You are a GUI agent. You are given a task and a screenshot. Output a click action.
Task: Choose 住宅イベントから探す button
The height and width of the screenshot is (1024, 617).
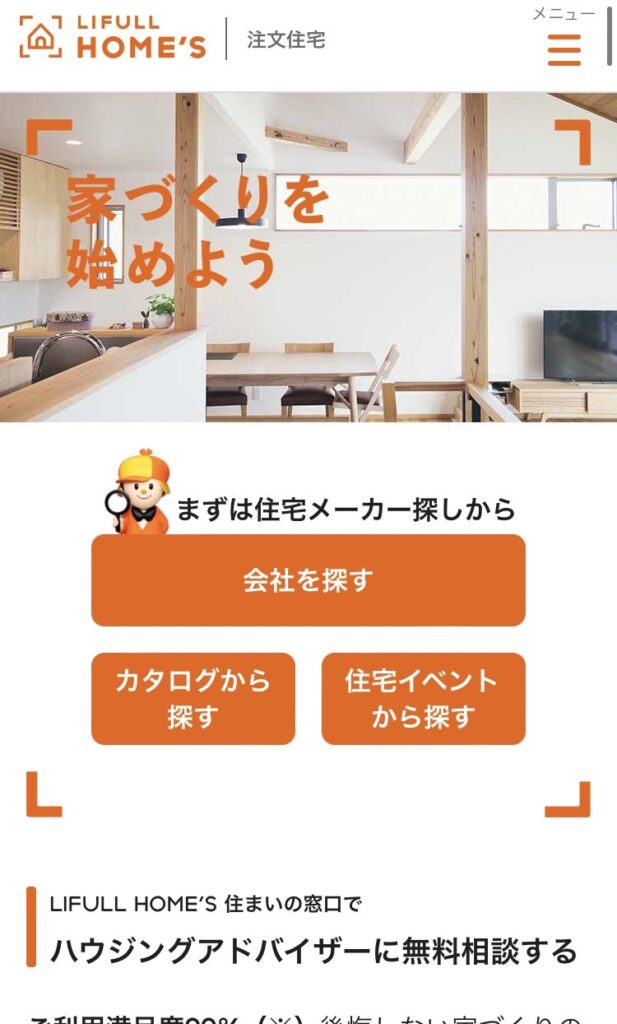point(423,699)
